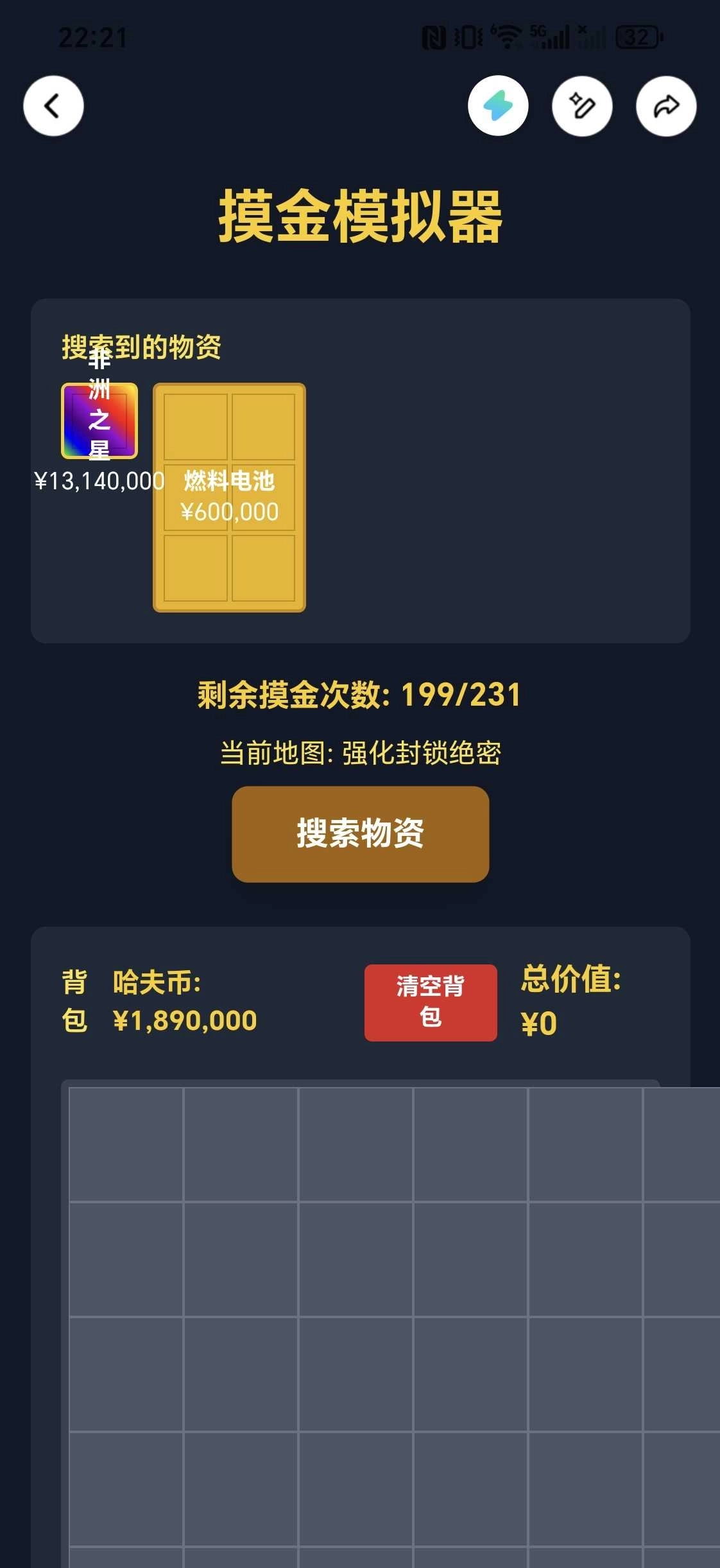Screen dimensions: 720x1568
Task: Open the magic wand edit icon
Action: (582, 106)
